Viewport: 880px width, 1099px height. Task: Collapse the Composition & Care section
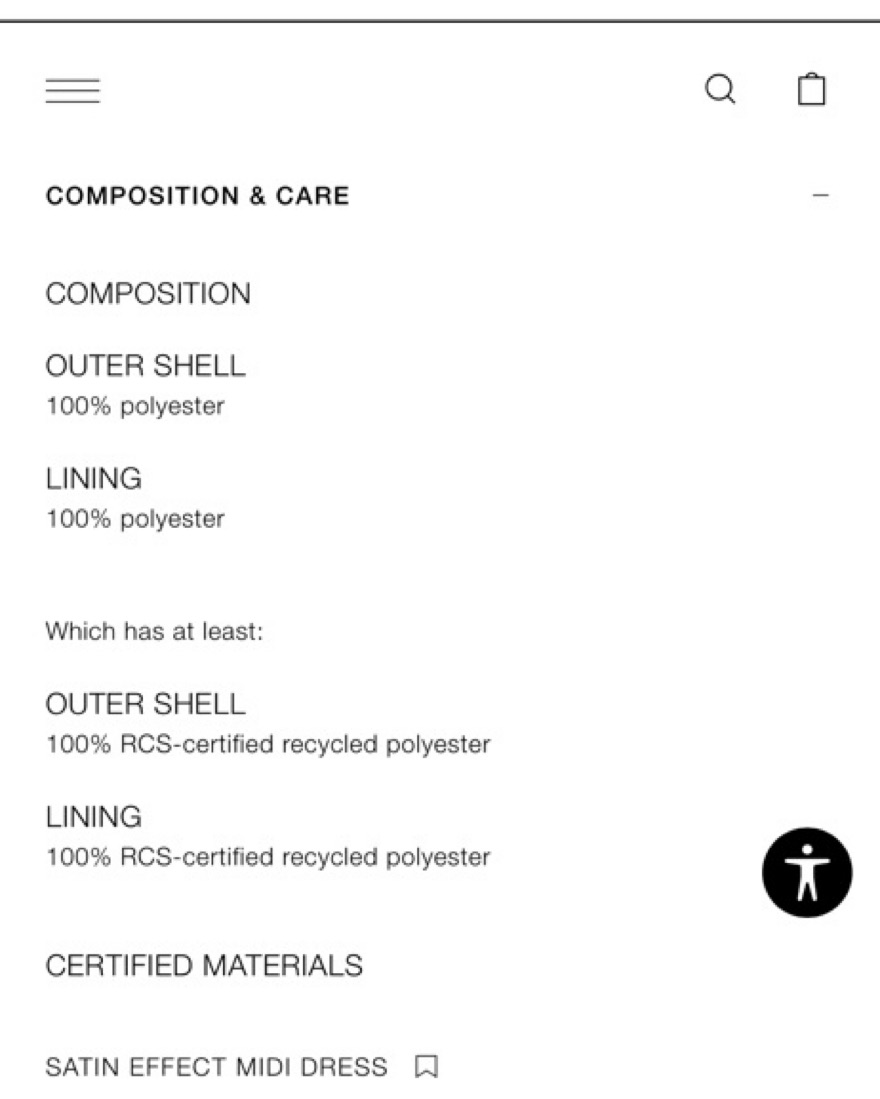pyautogui.click(x=821, y=195)
